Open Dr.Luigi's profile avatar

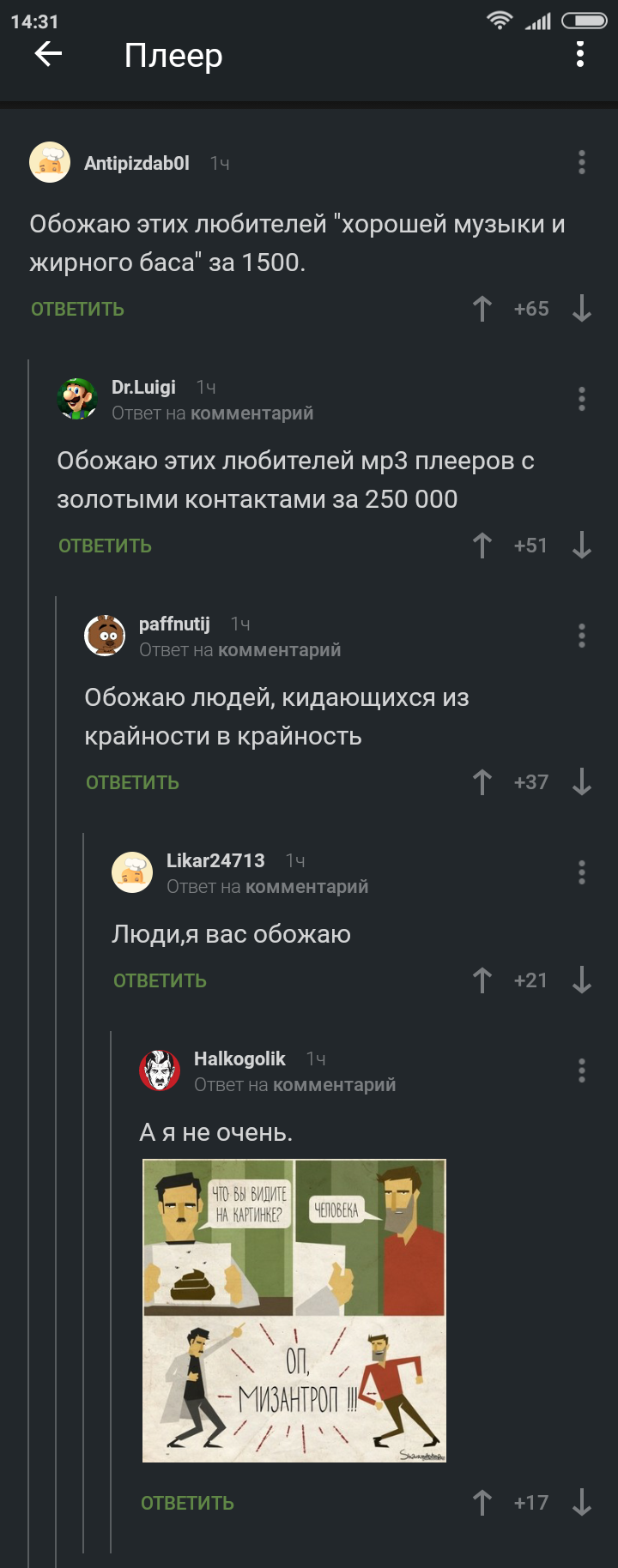tap(77, 399)
